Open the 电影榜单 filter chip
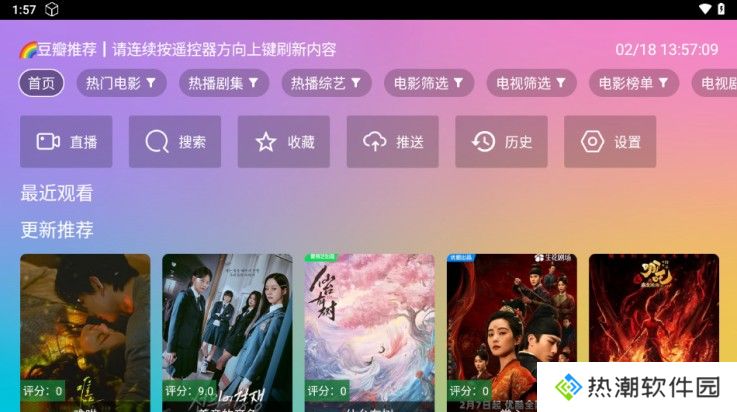This screenshot has width=737, height=412. pos(634,83)
